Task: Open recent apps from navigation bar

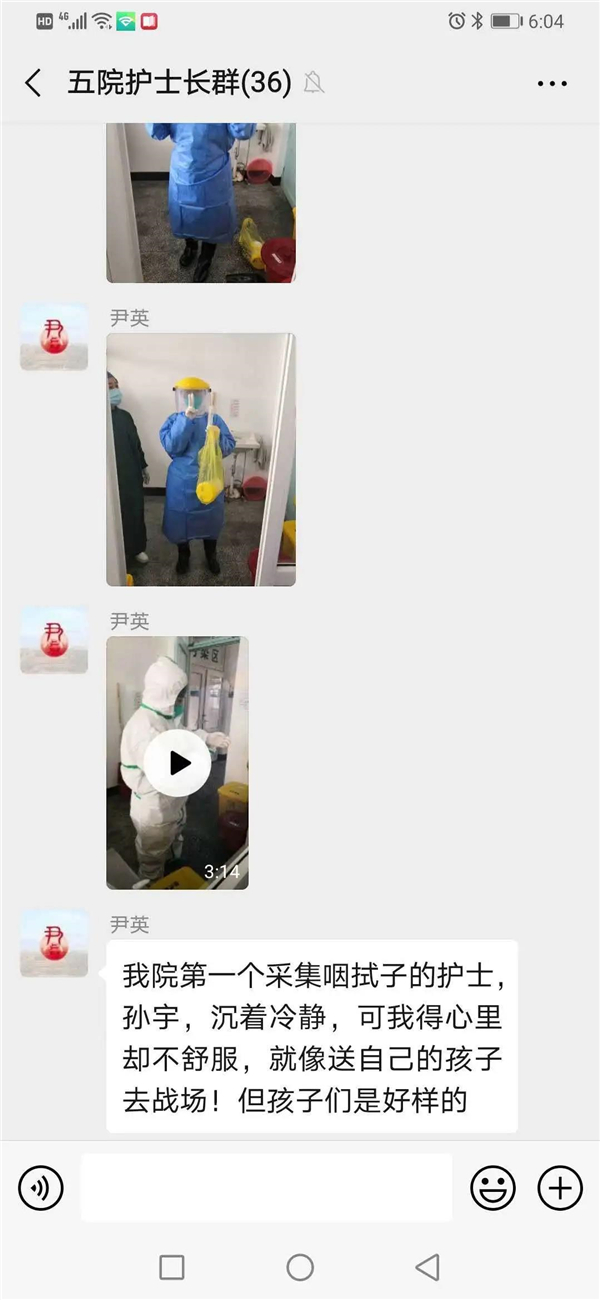Action: (172, 1268)
